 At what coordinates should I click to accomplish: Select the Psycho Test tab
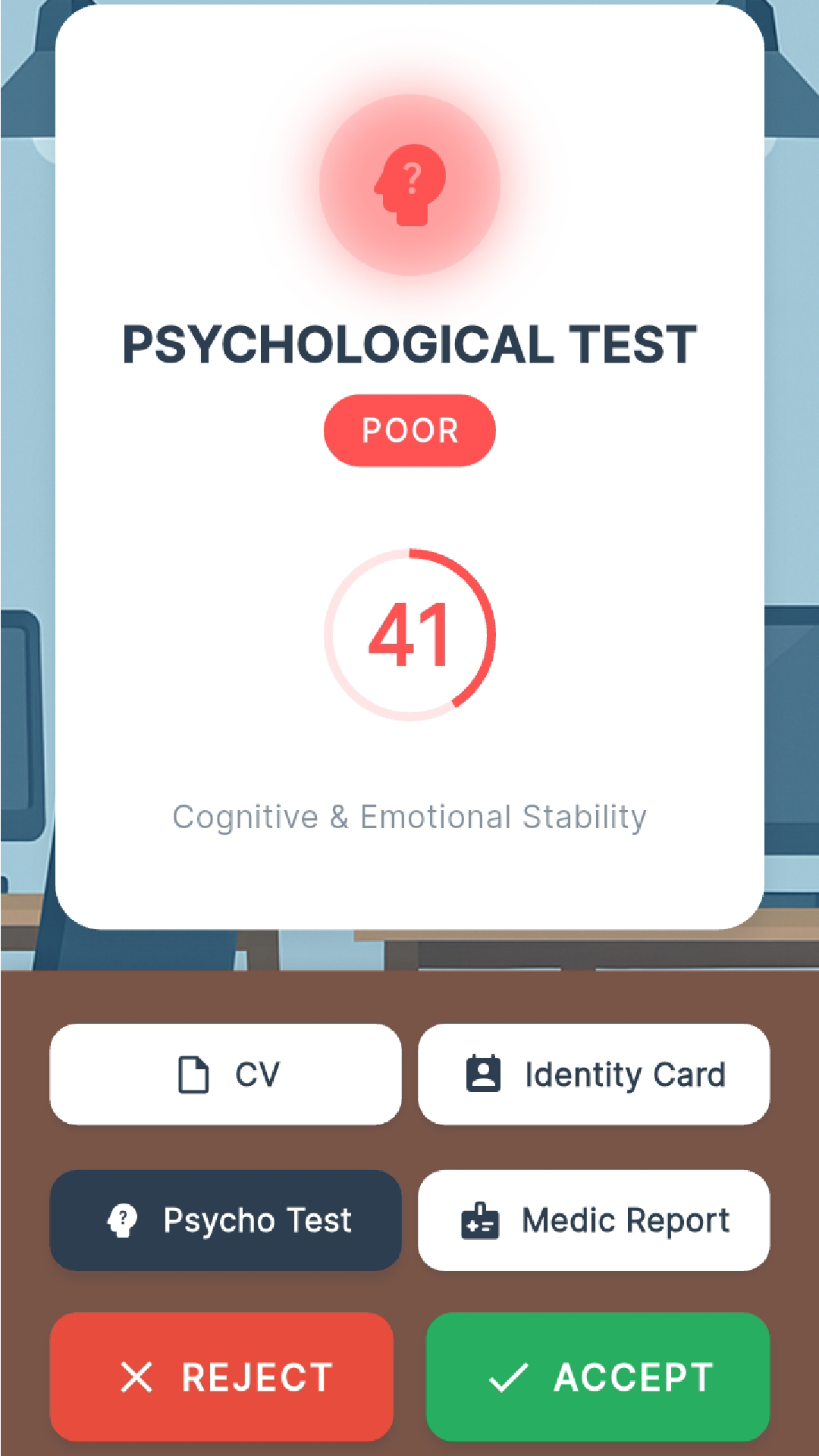click(x=225, y=1220)
